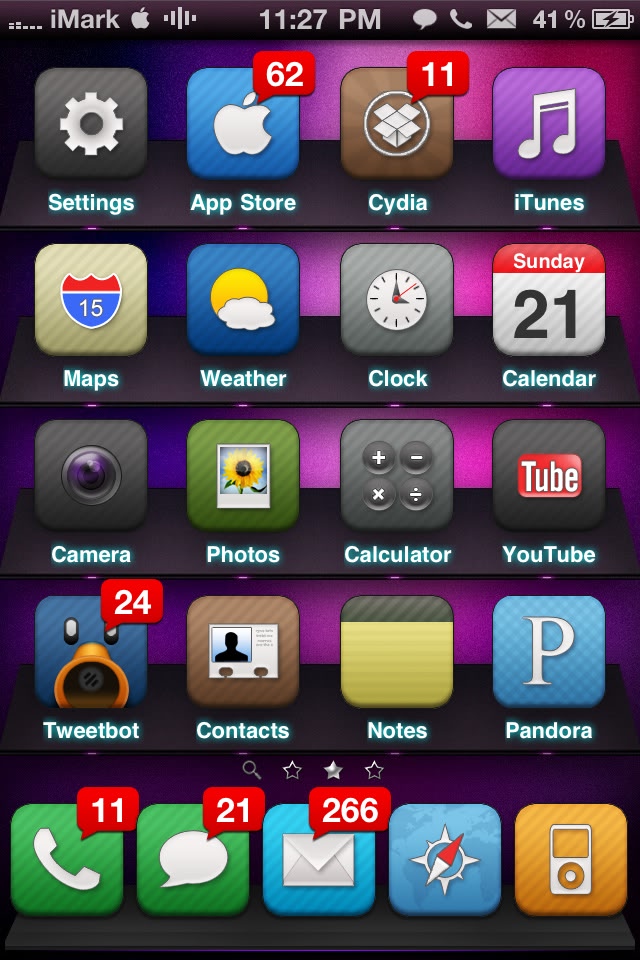Open the Phone app in dock
Screen dimensions: 640x960
(x=67, y=860)
